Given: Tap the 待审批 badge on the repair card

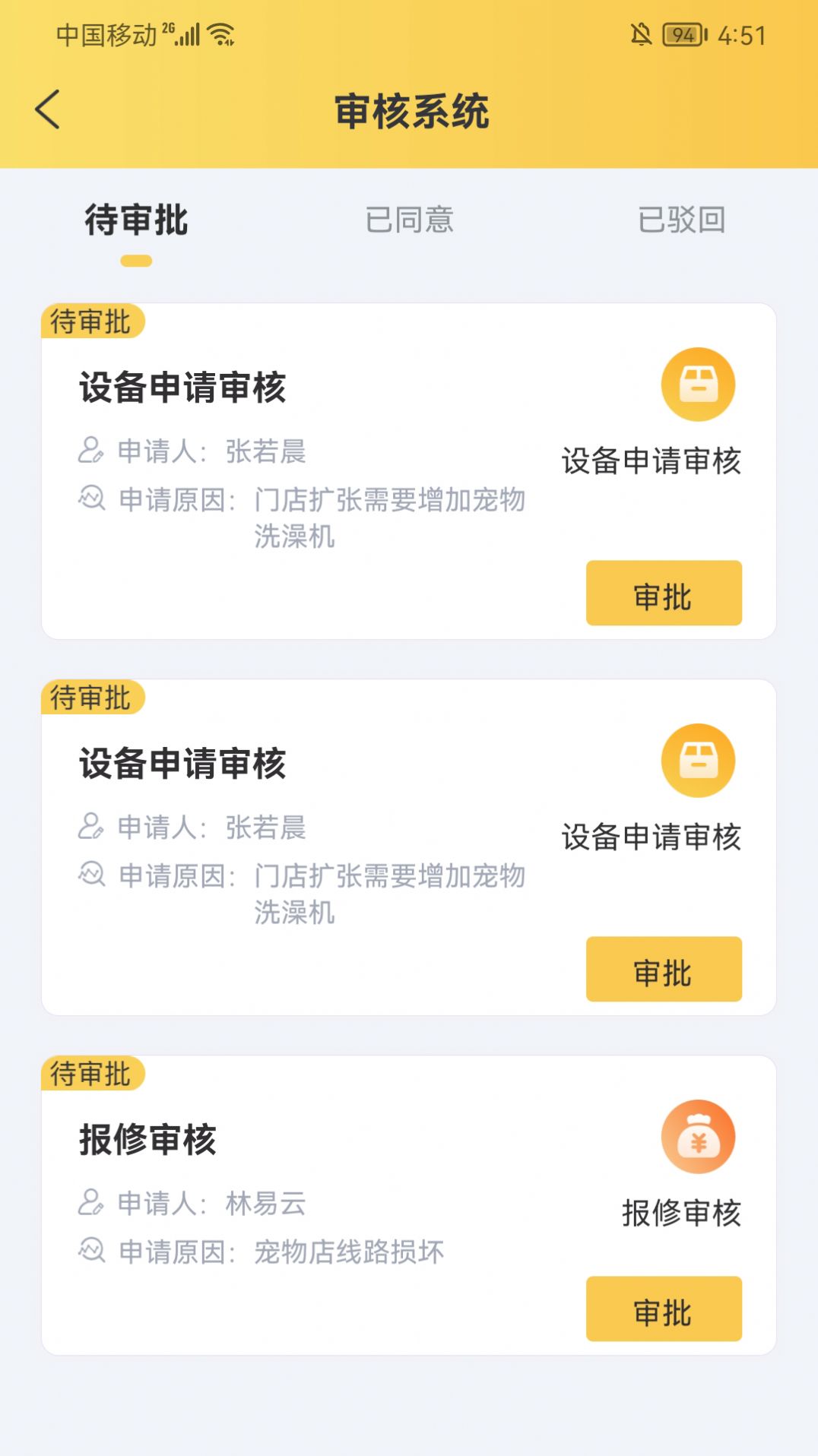Looking at the screenshot, I should point(91,1074).
